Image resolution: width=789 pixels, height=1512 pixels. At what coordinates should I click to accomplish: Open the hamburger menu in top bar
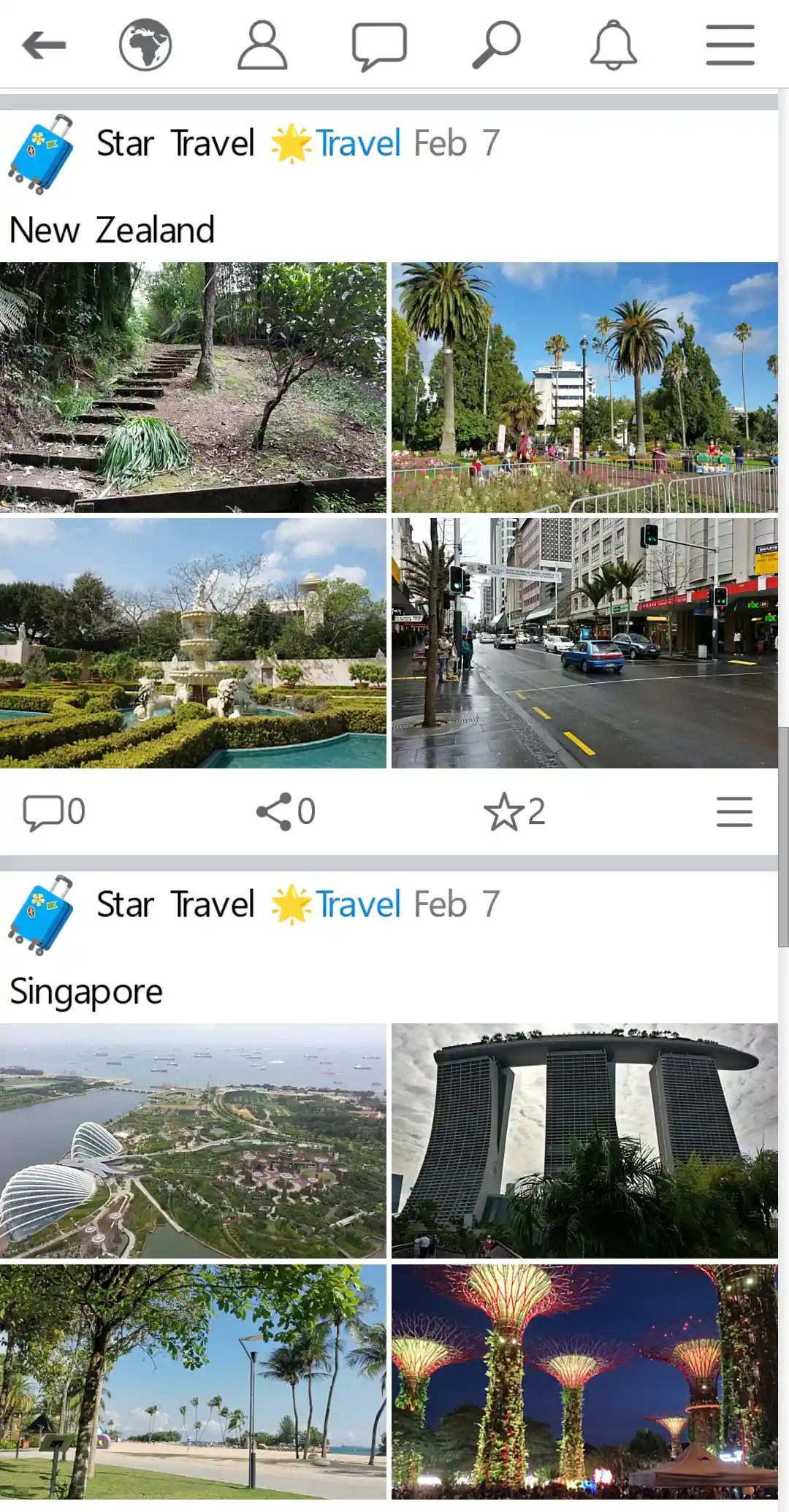(730, 45)
